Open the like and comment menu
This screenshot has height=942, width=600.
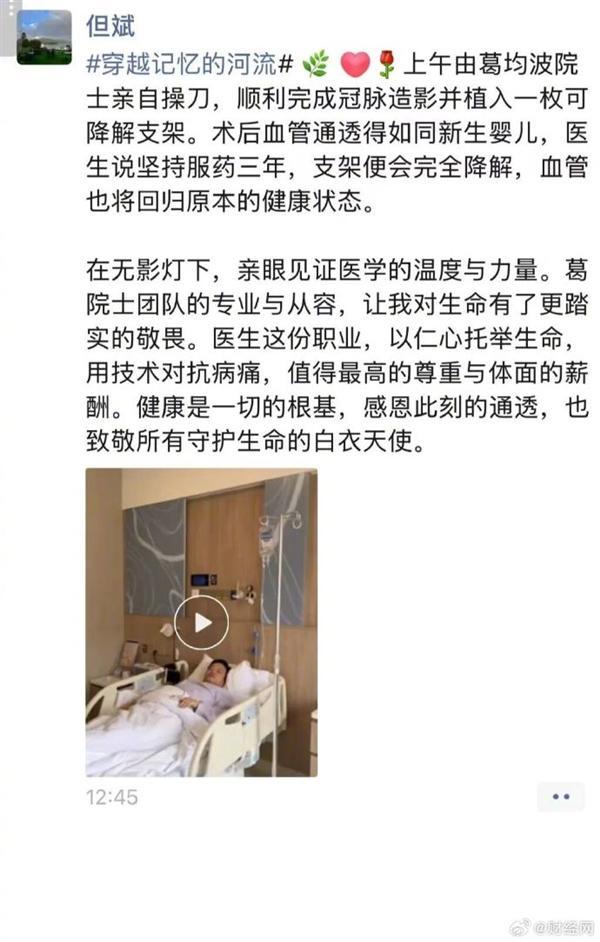[560, 797]
